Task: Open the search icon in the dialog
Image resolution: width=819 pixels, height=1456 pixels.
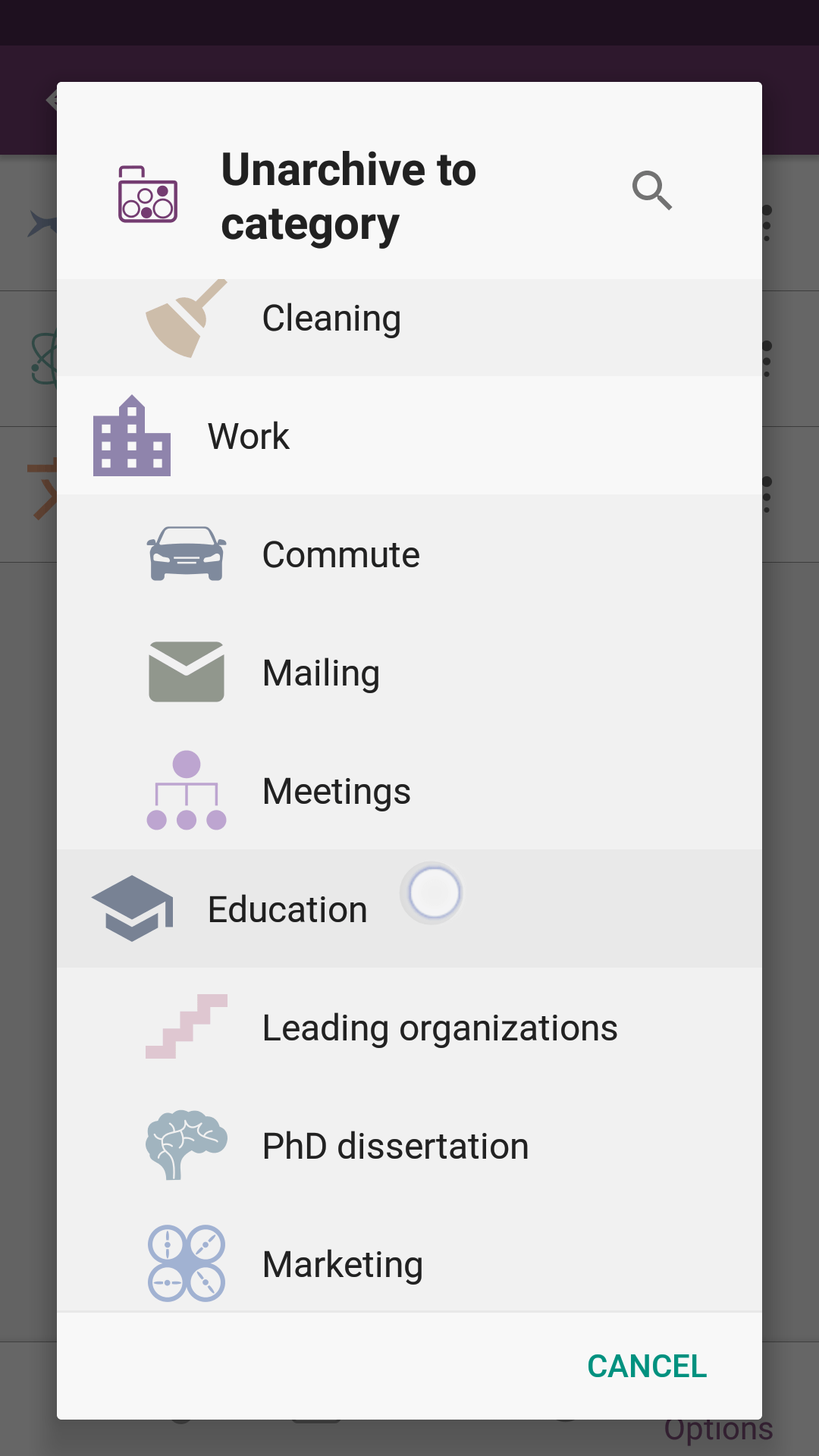Action: pos(652,190)
